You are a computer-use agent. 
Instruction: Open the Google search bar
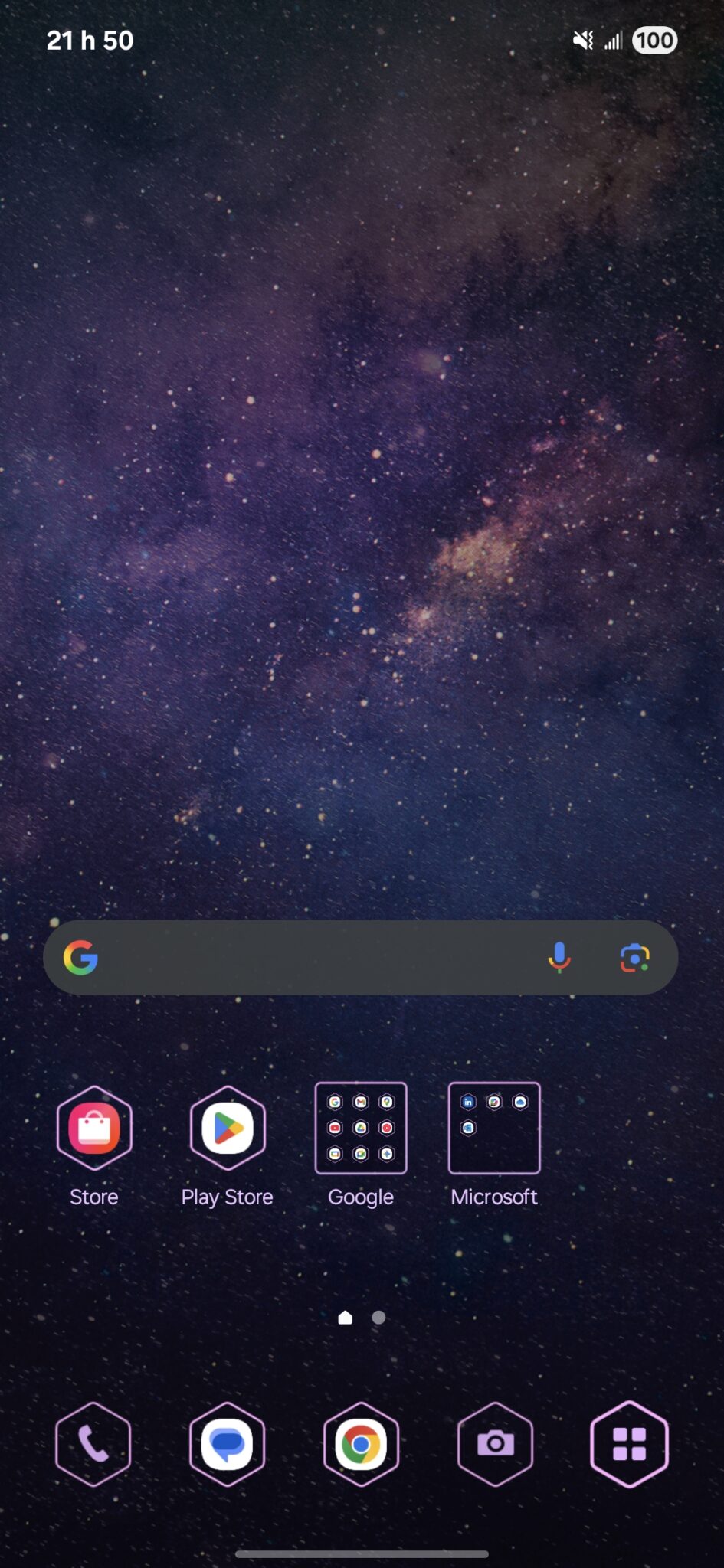pyautogui.click(x=306, y=957)
